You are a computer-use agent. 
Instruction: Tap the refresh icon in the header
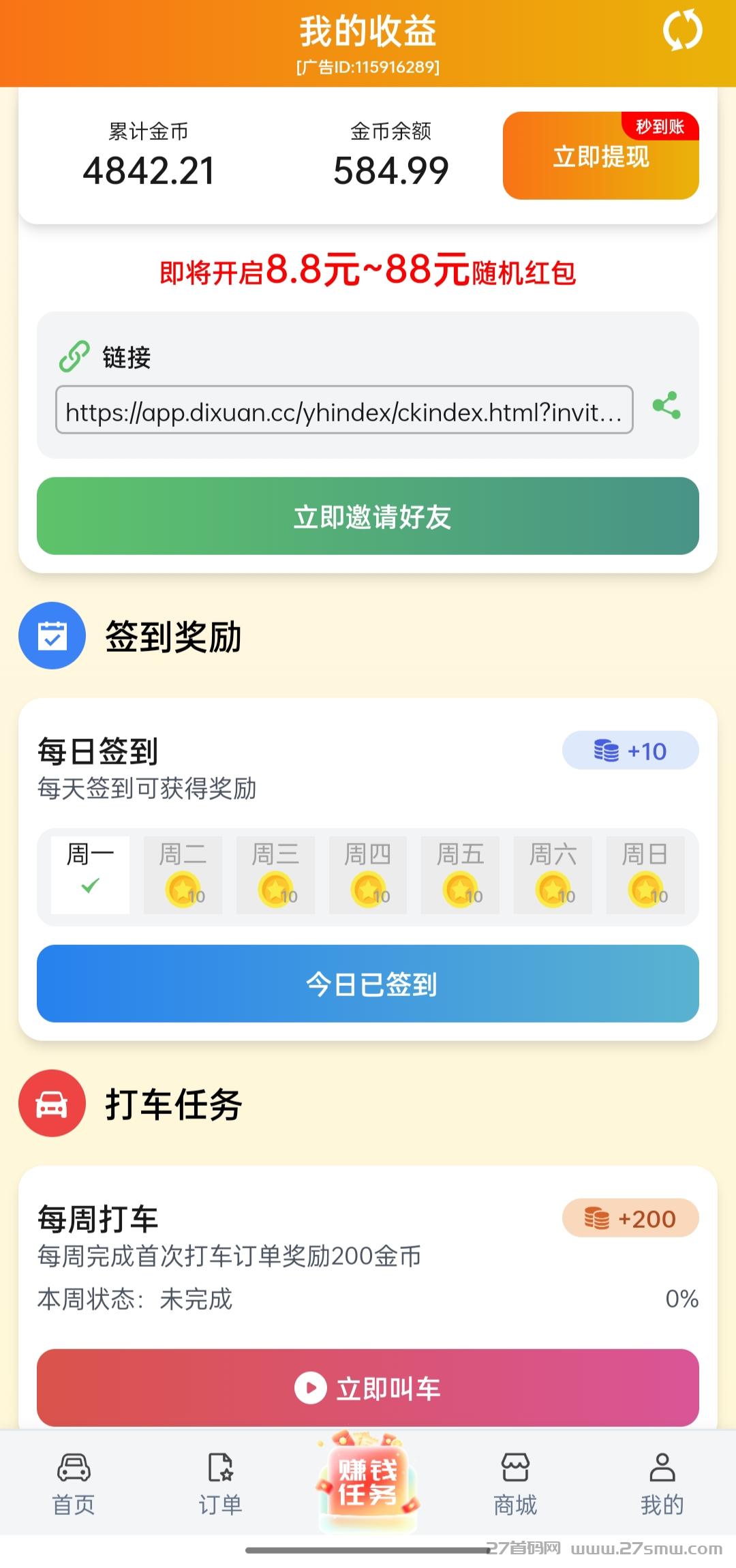[x=682, y=31]
